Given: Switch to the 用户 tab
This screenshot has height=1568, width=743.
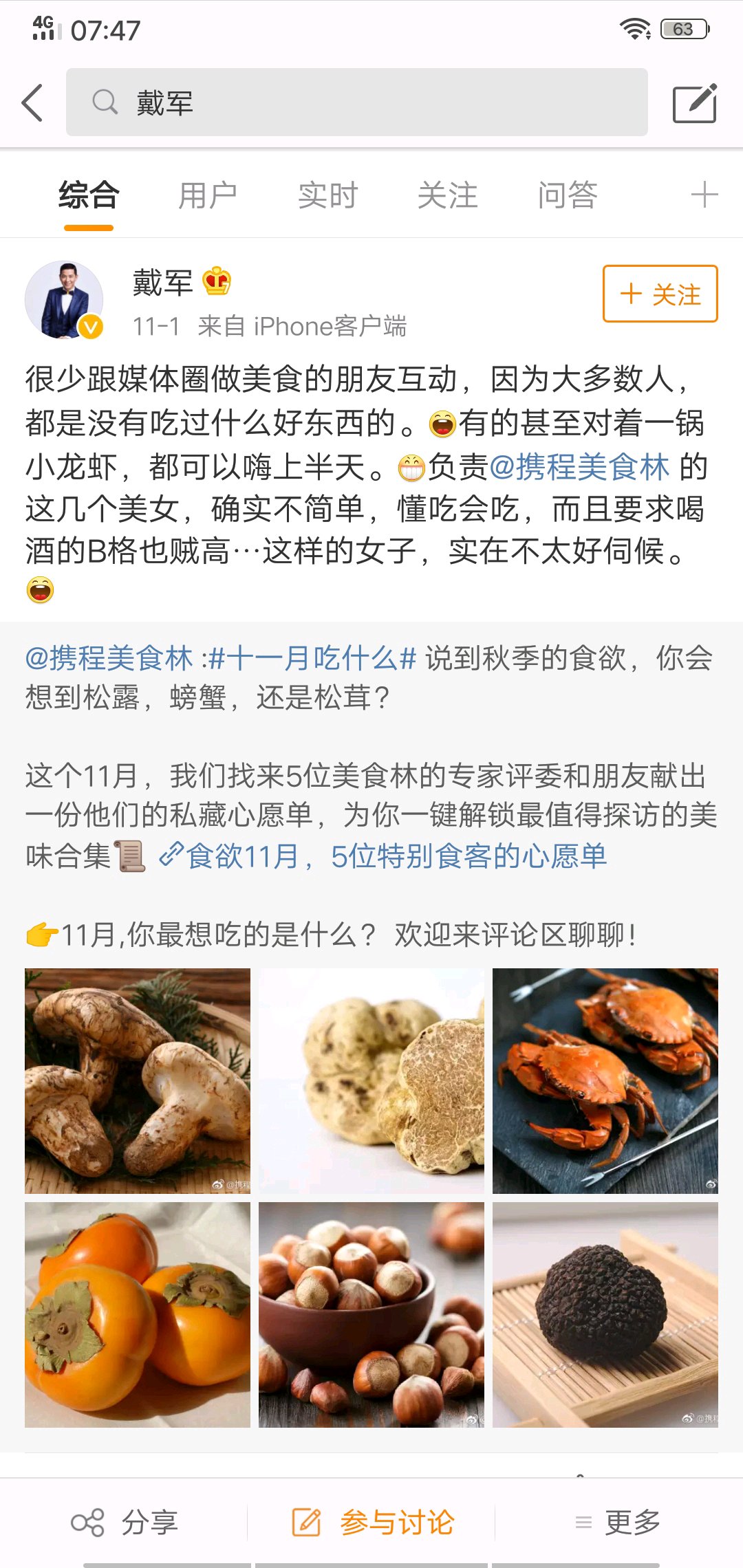Looking at the screenshot, I should [208, 195].
